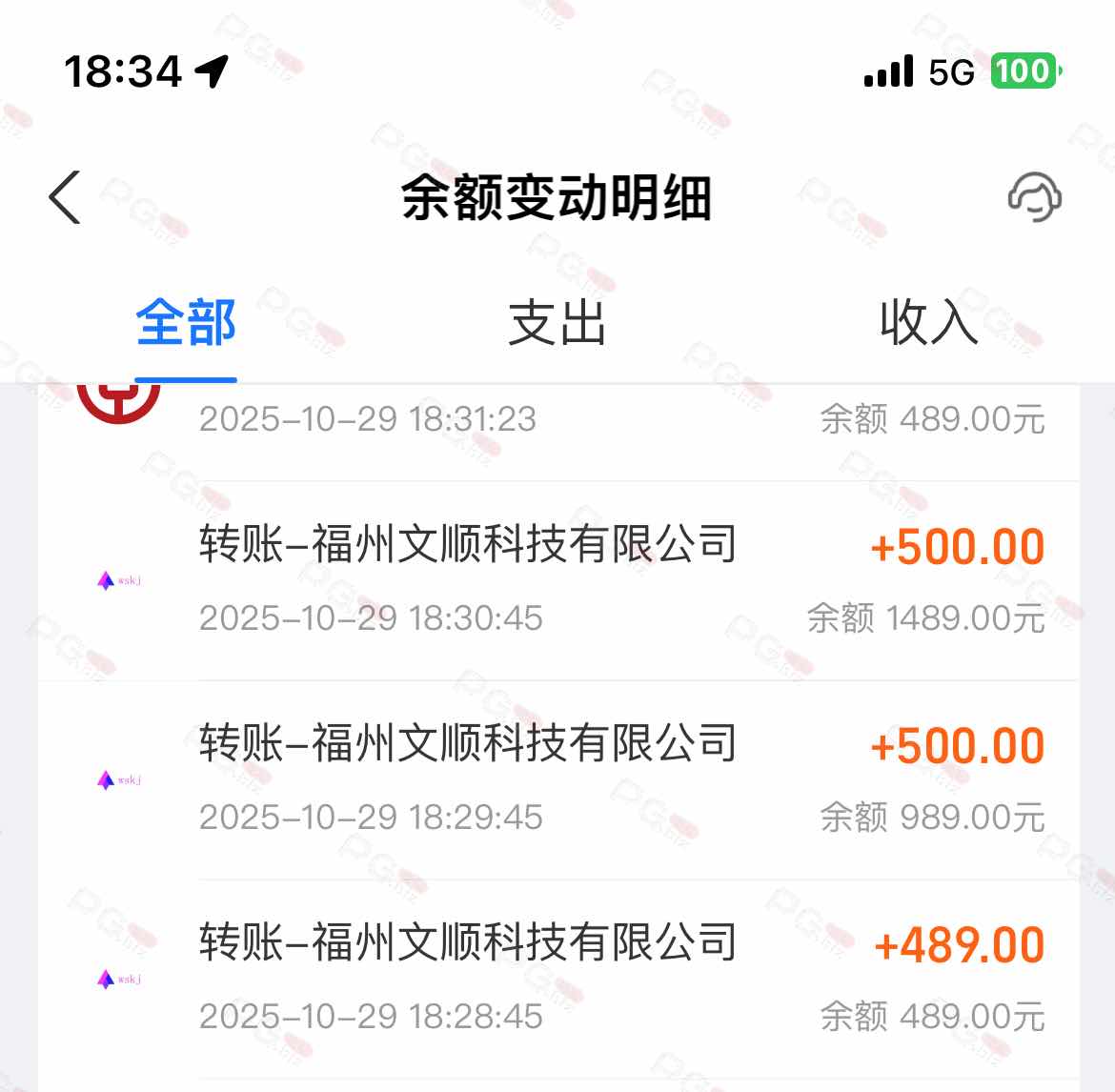Switch to the 收入 tab

(x=928, y=323)
